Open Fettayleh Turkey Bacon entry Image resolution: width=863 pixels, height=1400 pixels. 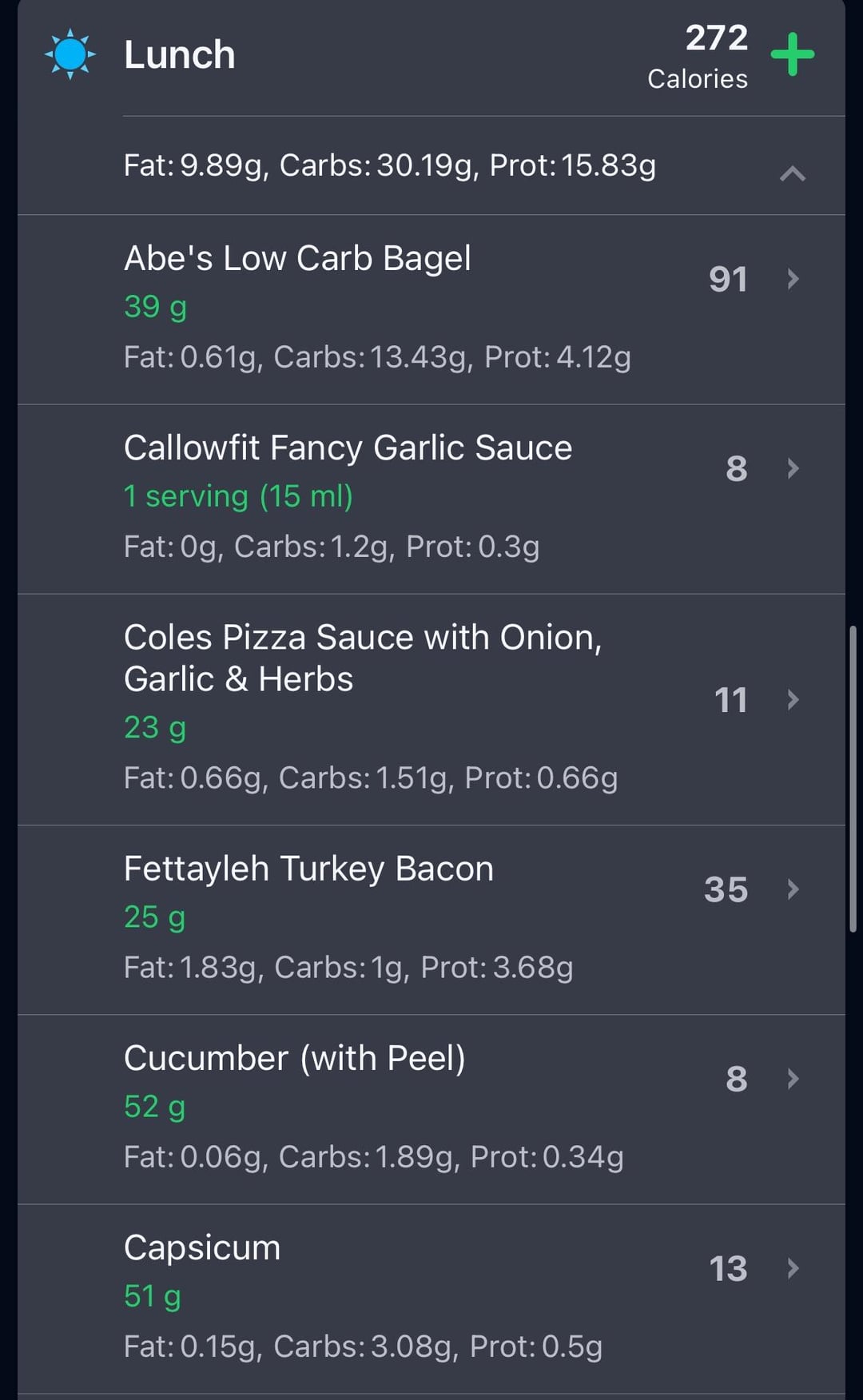pyautogui.click(x=431, y=921)
